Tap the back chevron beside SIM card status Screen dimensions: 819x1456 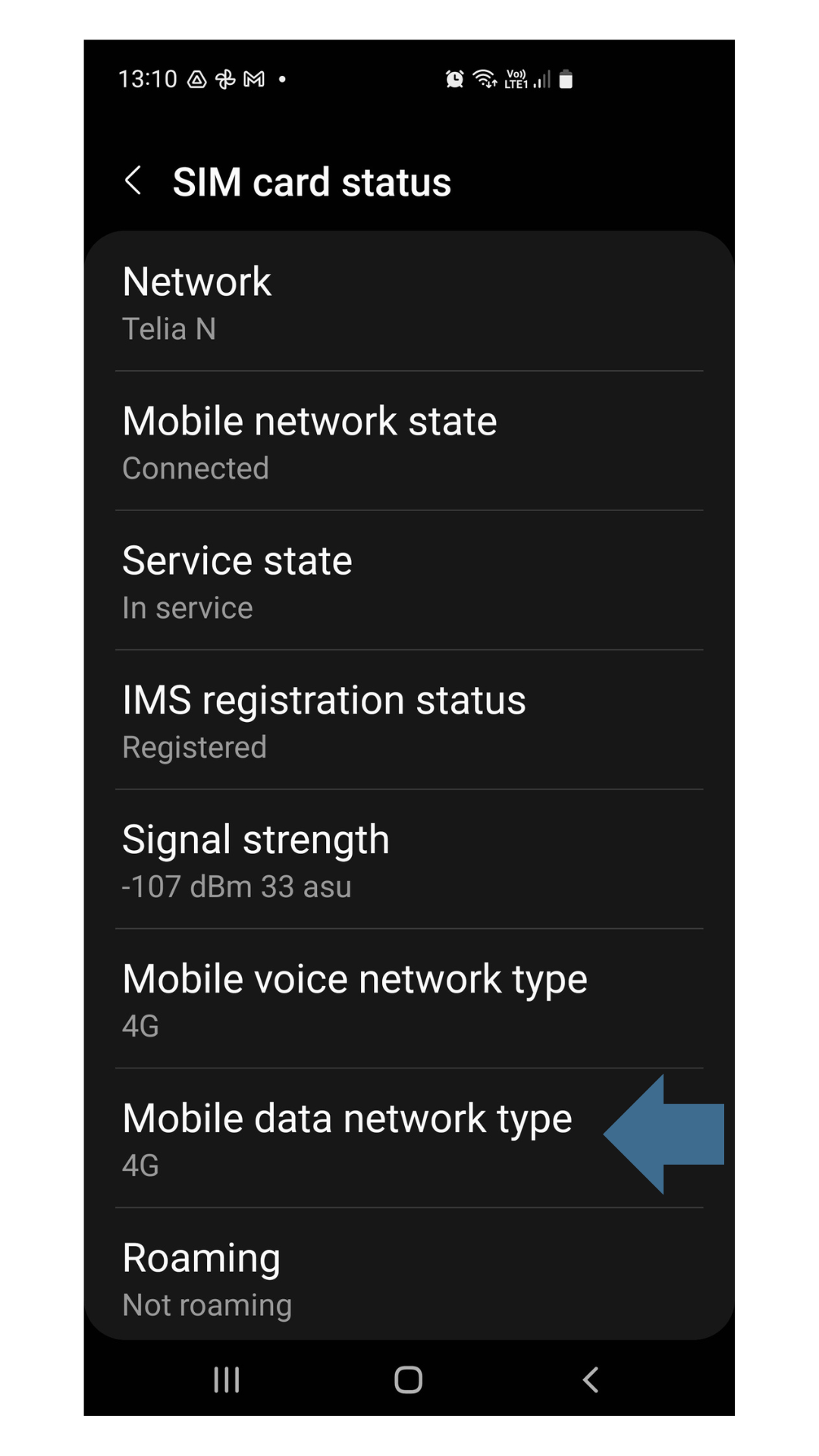click(x=133, y=181)
